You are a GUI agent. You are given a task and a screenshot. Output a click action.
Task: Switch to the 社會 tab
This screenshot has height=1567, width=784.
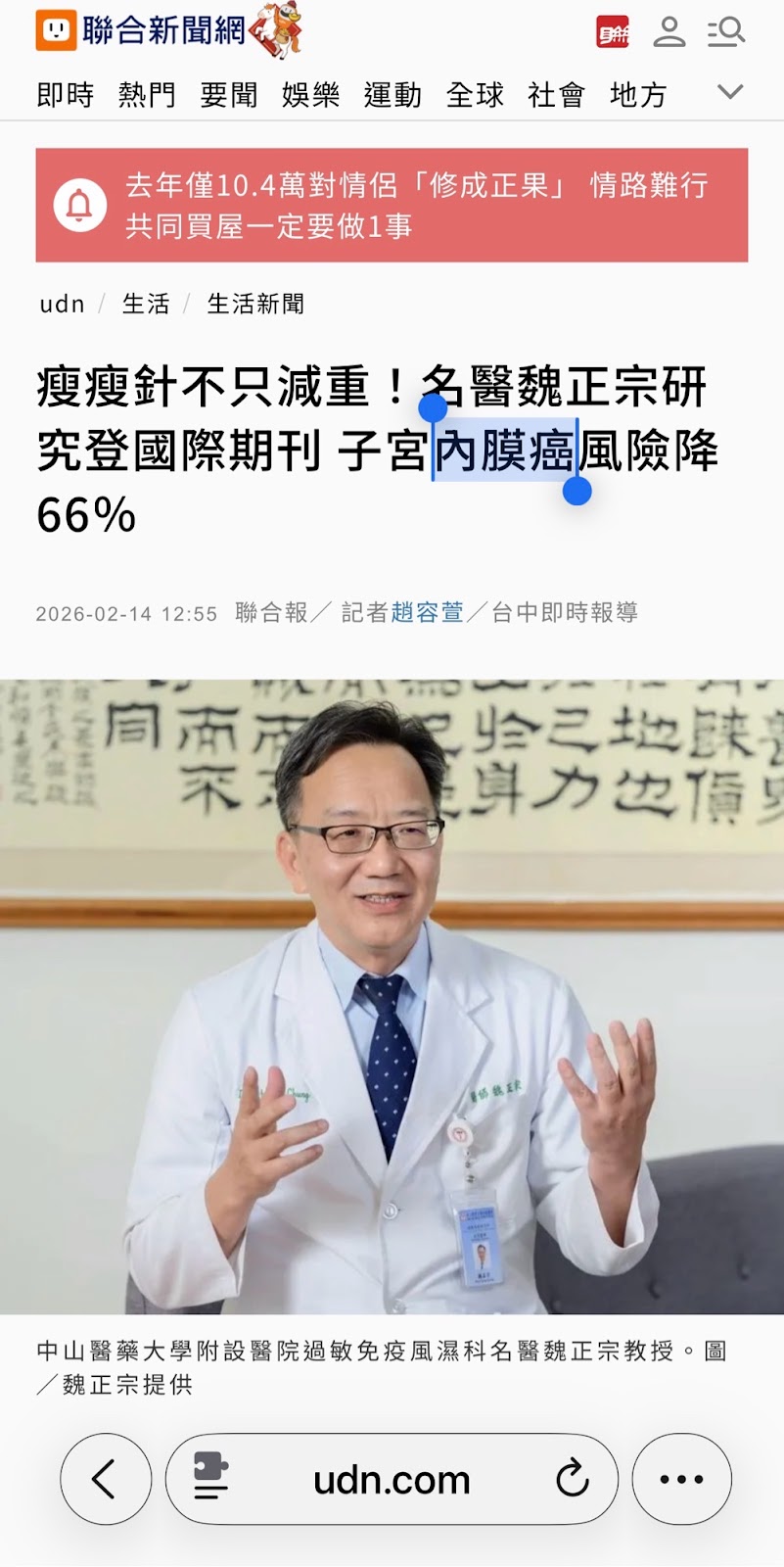point(556,95)
